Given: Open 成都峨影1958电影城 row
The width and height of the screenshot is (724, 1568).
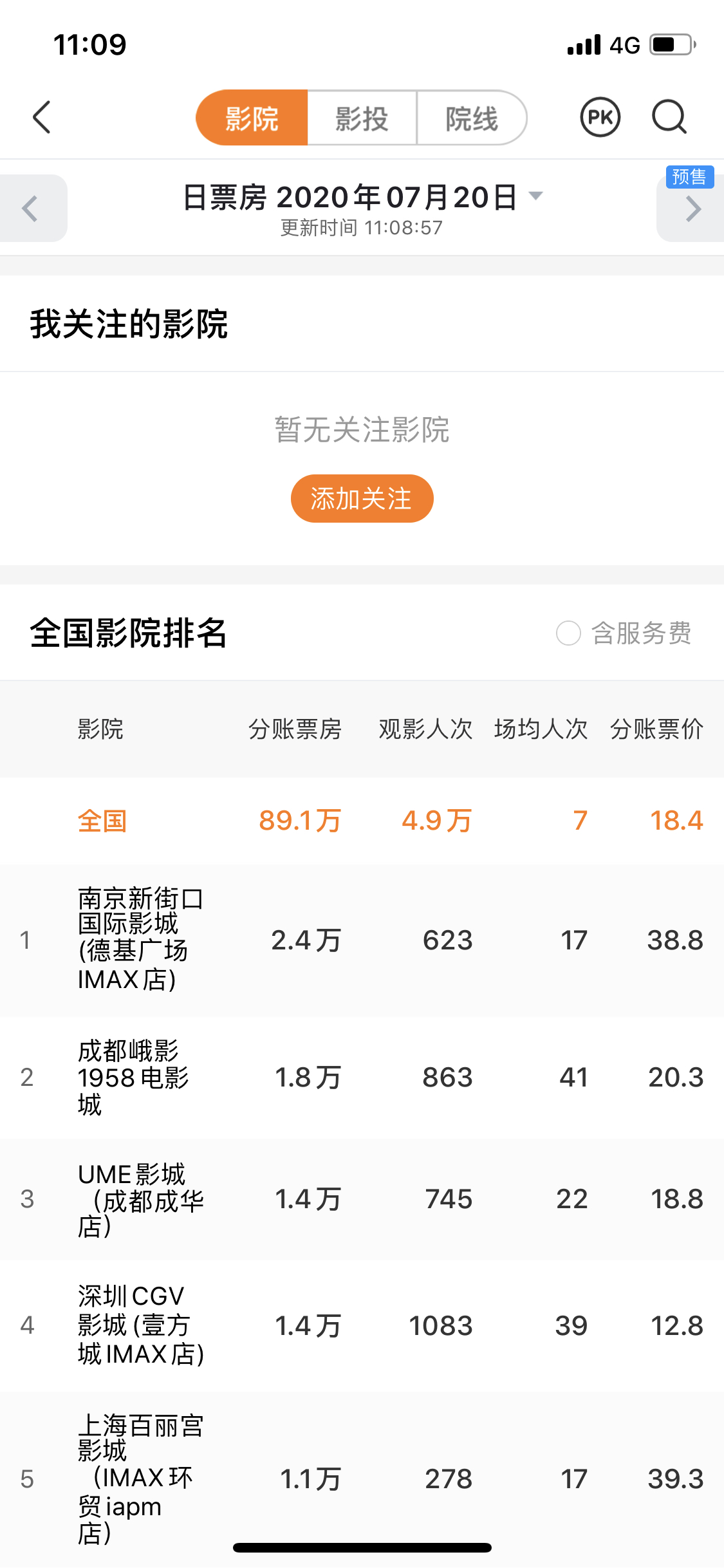Looking at the screenshot, I should click(362, 1078).
